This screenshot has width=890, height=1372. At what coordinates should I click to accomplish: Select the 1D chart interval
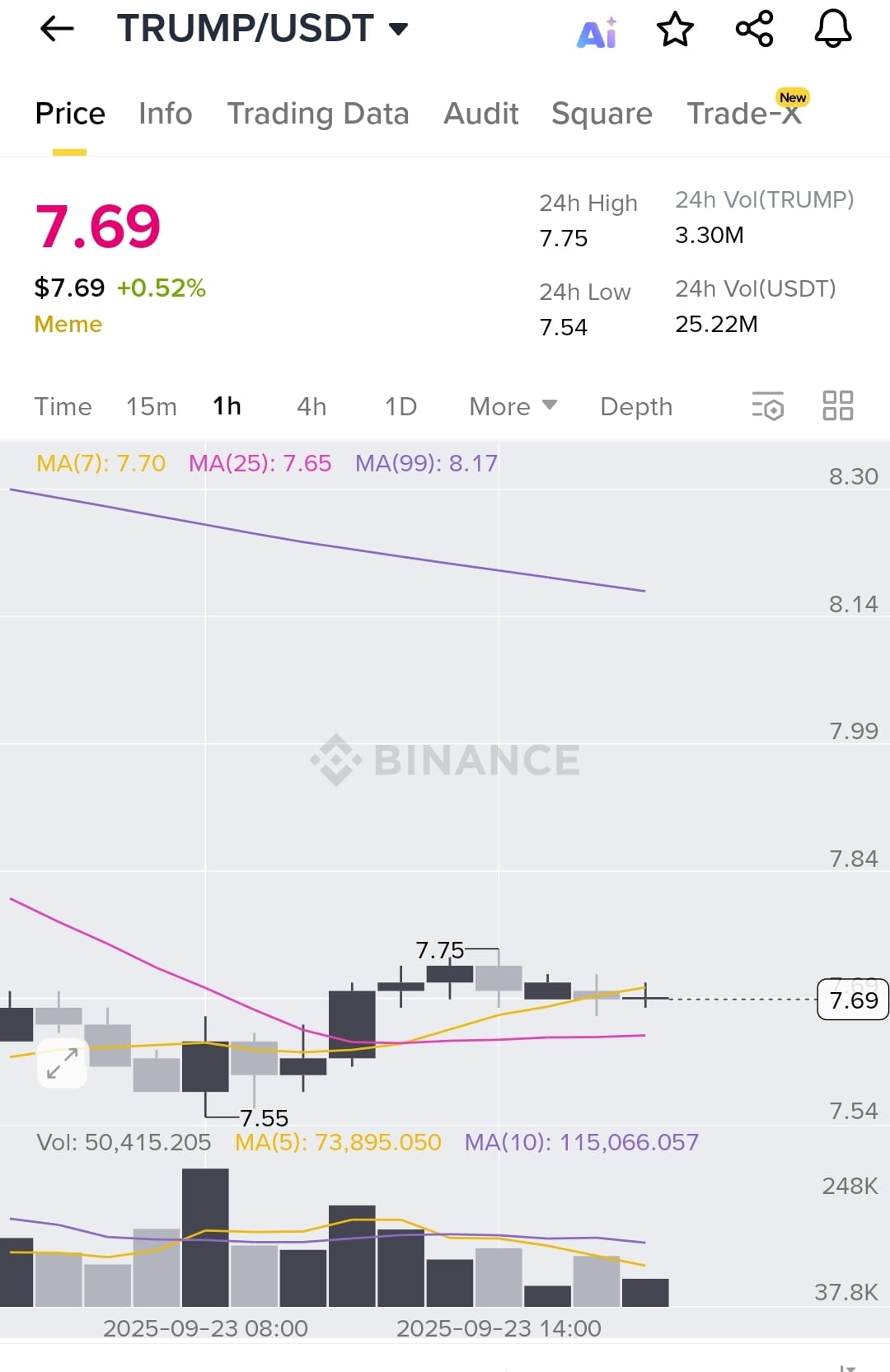coord(400,406)
